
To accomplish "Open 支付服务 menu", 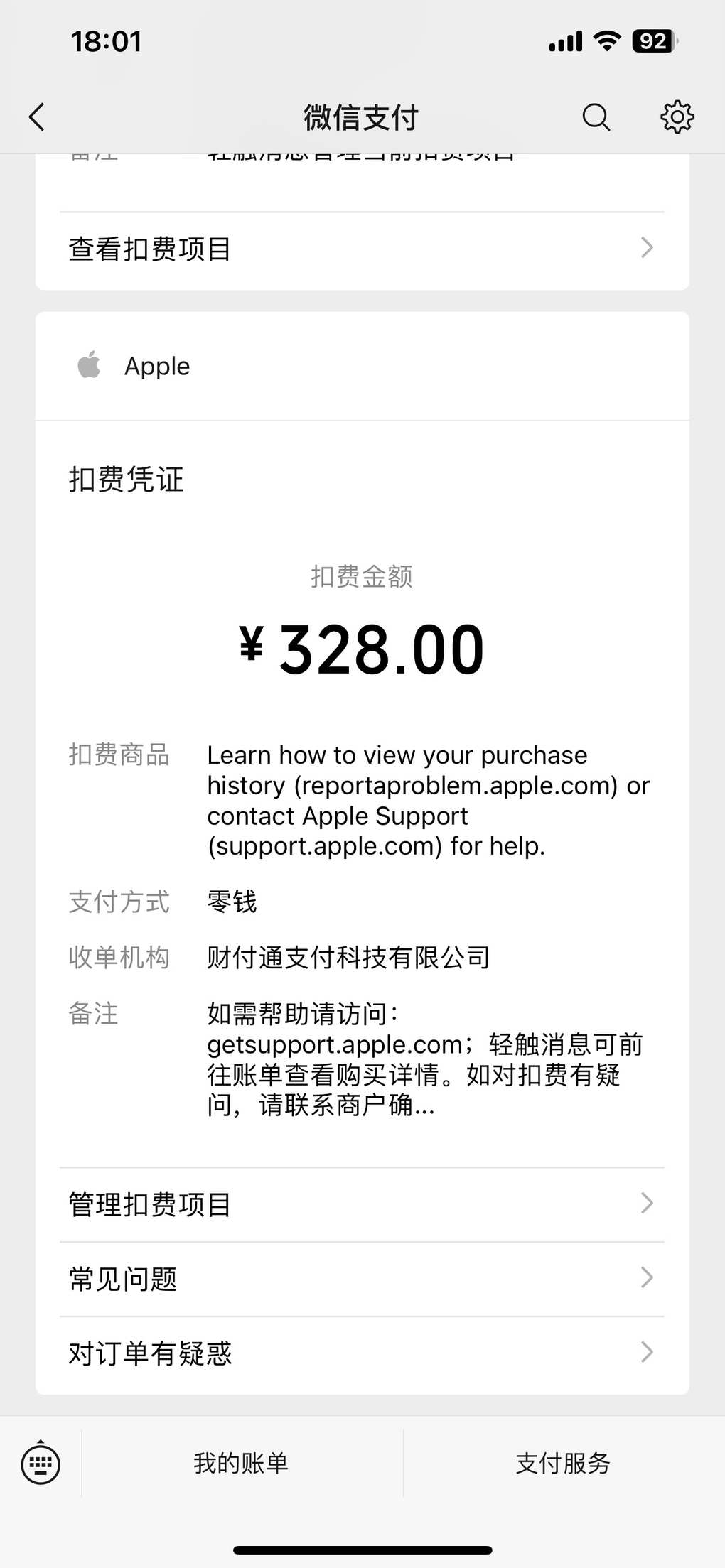I will tap(563, 1464).
